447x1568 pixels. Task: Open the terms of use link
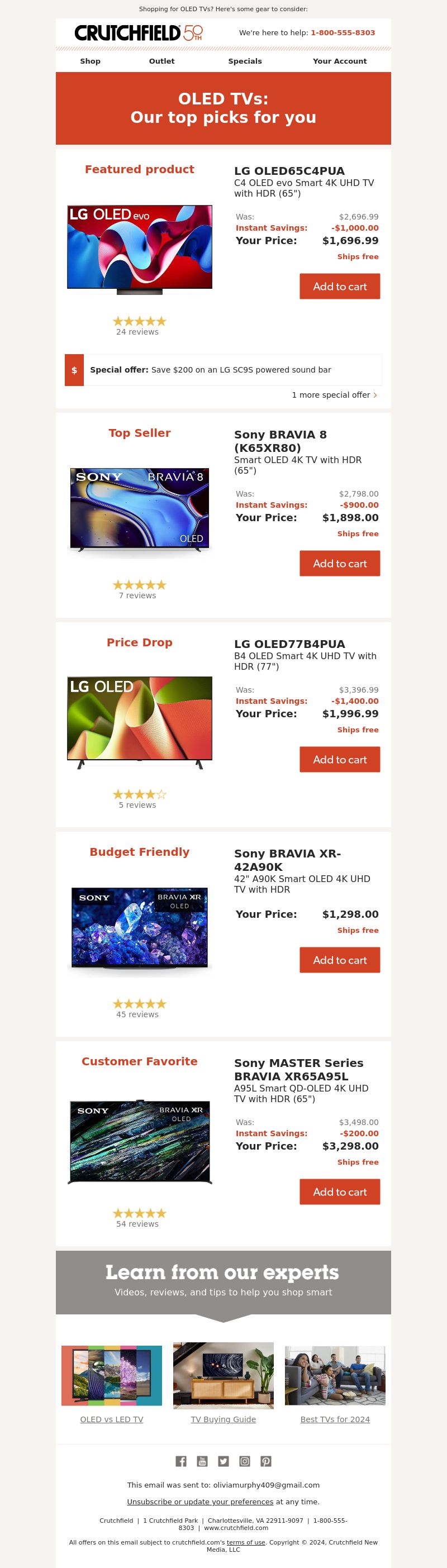(245, 1542)
